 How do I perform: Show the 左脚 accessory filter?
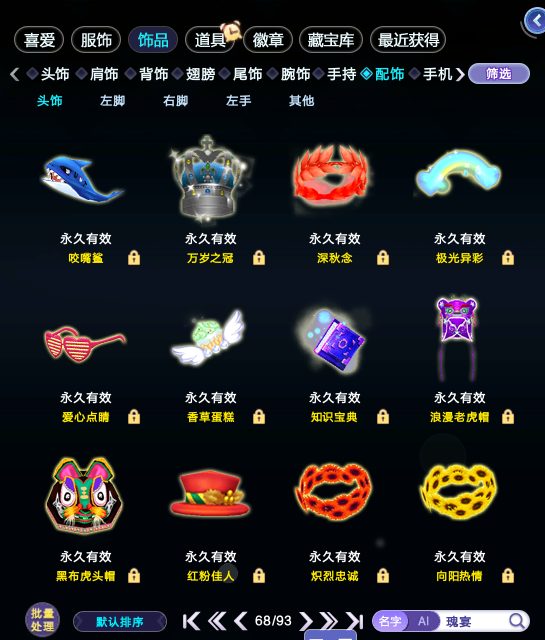pos(113,101)
